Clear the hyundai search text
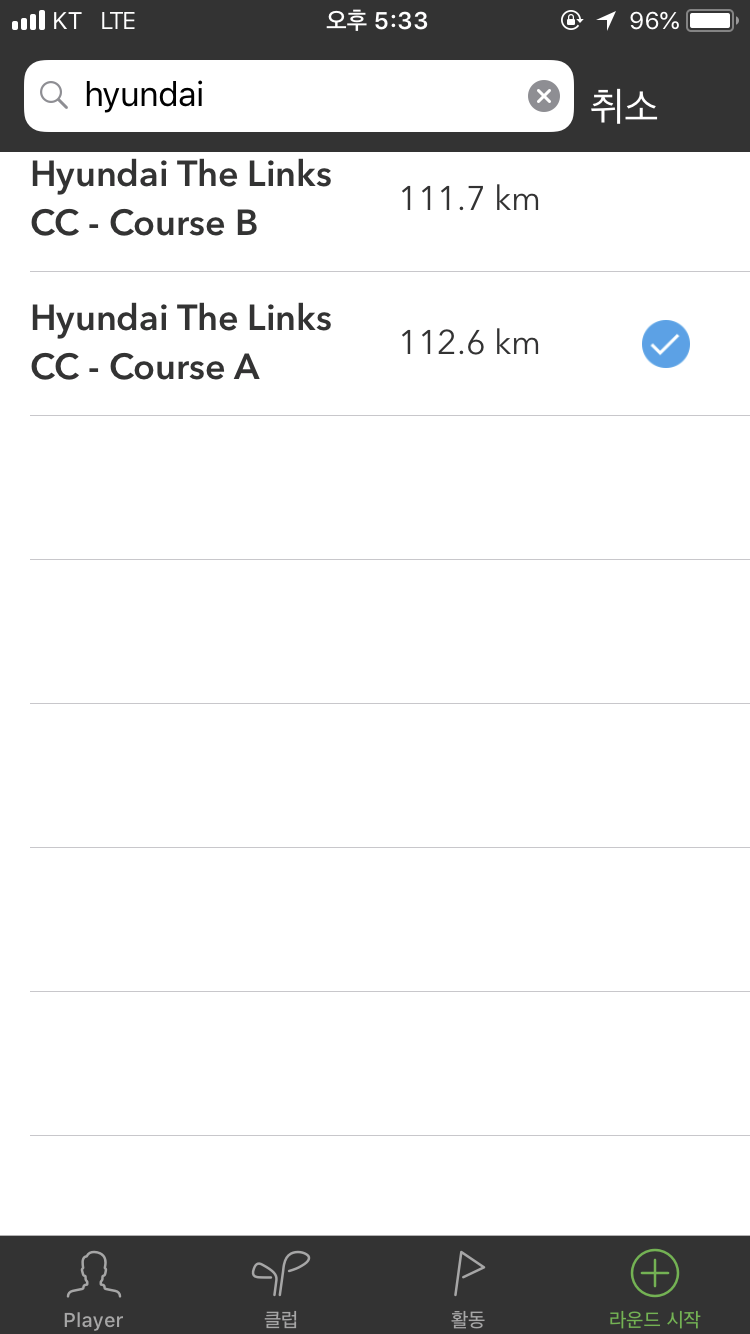The width and height of the screenshot is (750, 1334). 543,96
